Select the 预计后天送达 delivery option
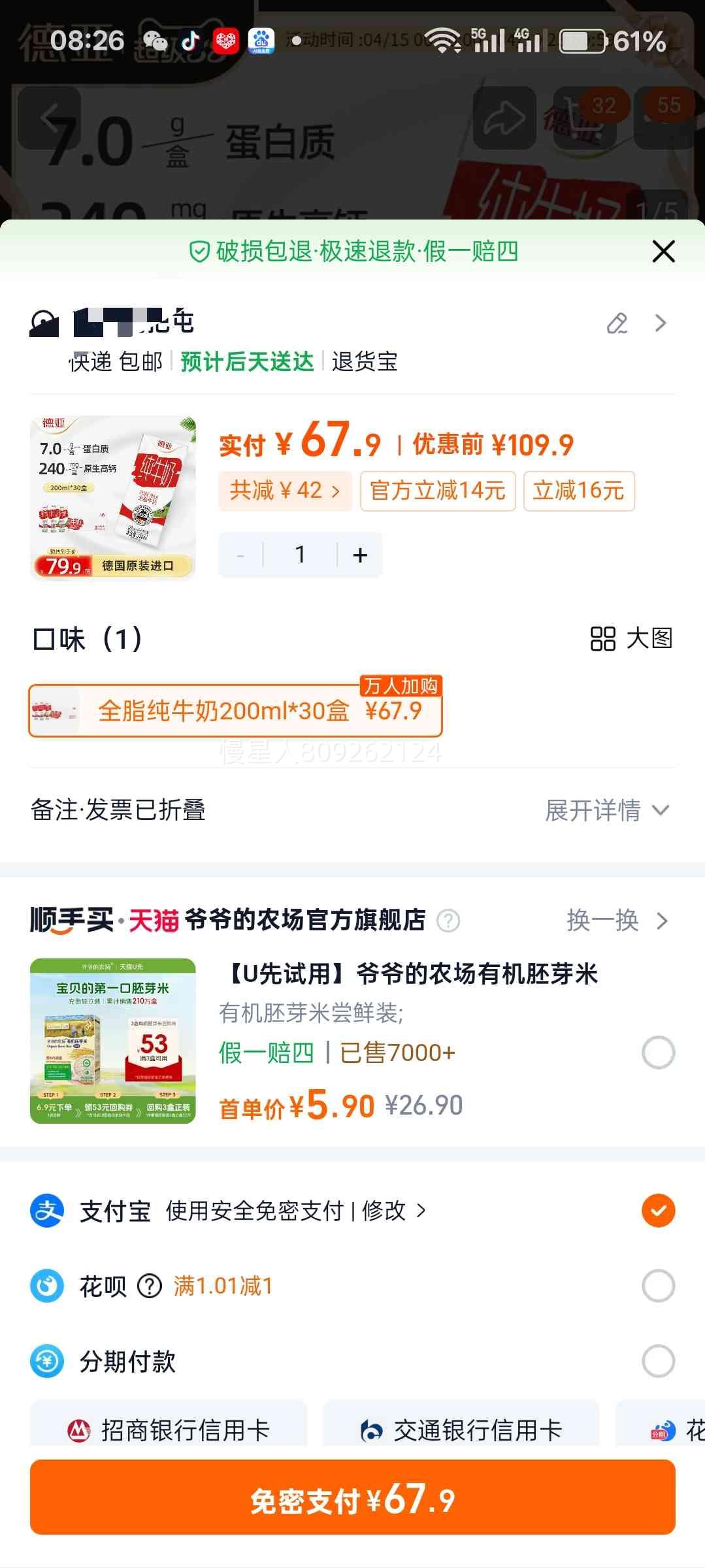Viewport: 705px width, 1568px height. (247, 363)
